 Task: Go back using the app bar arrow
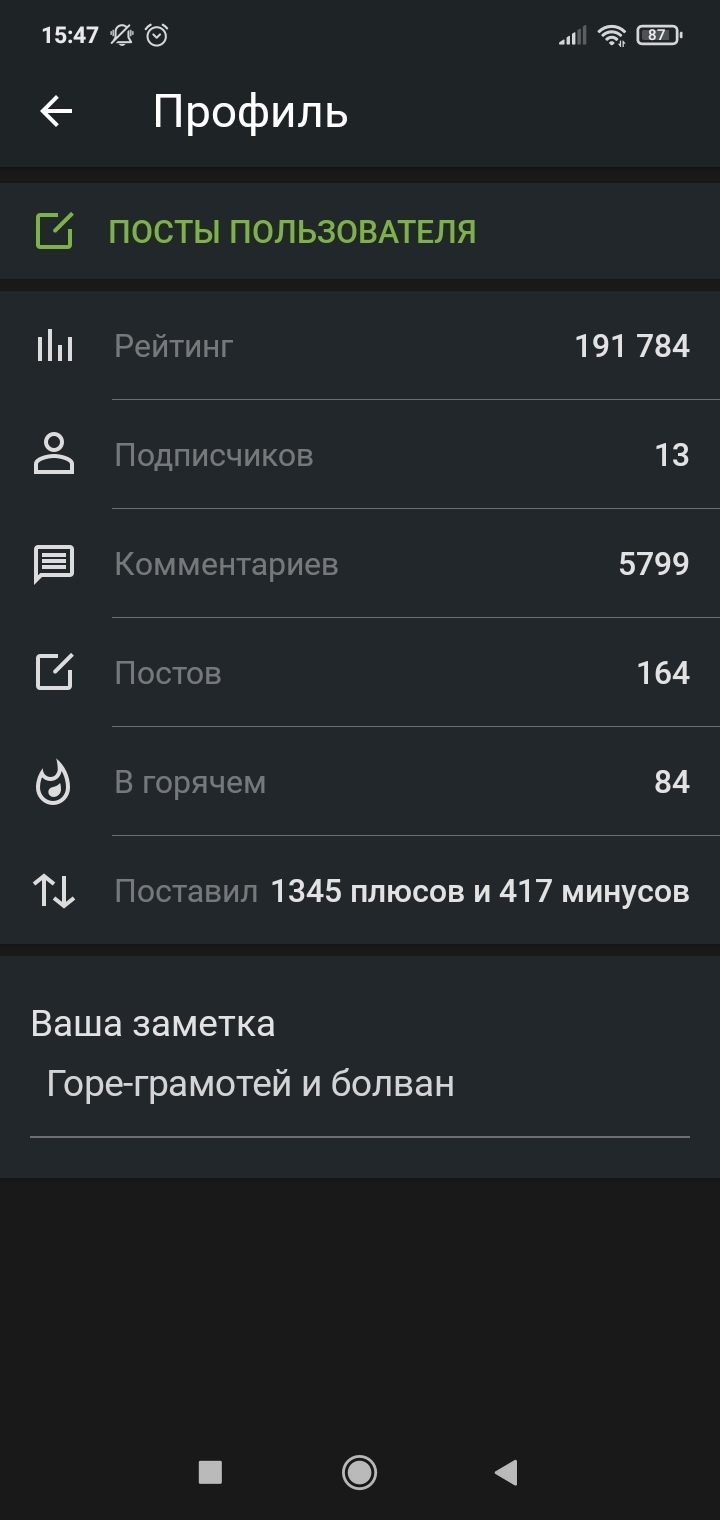click(56, 111)
